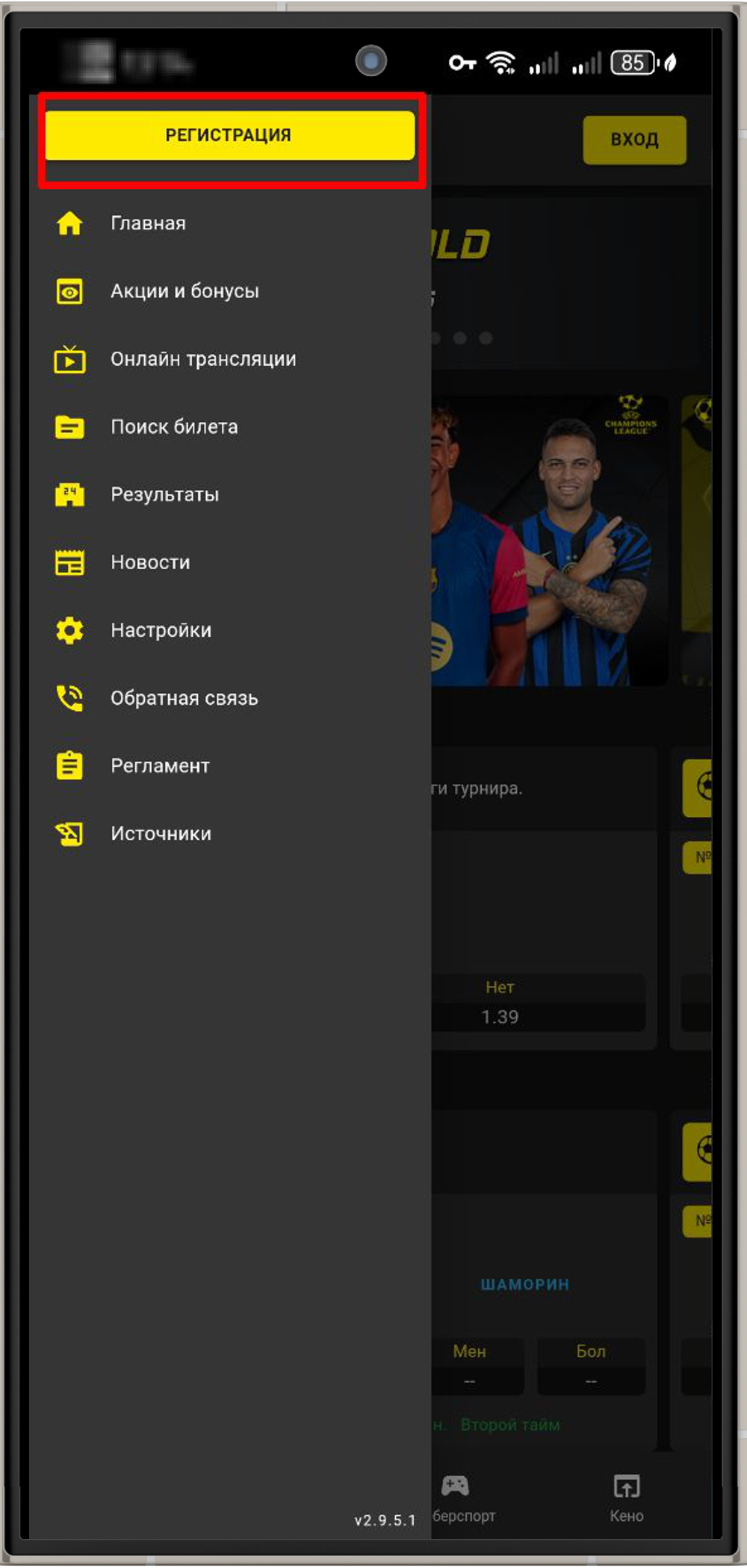Open Источники
The image size is (747, 1568).
coord(161,833)
